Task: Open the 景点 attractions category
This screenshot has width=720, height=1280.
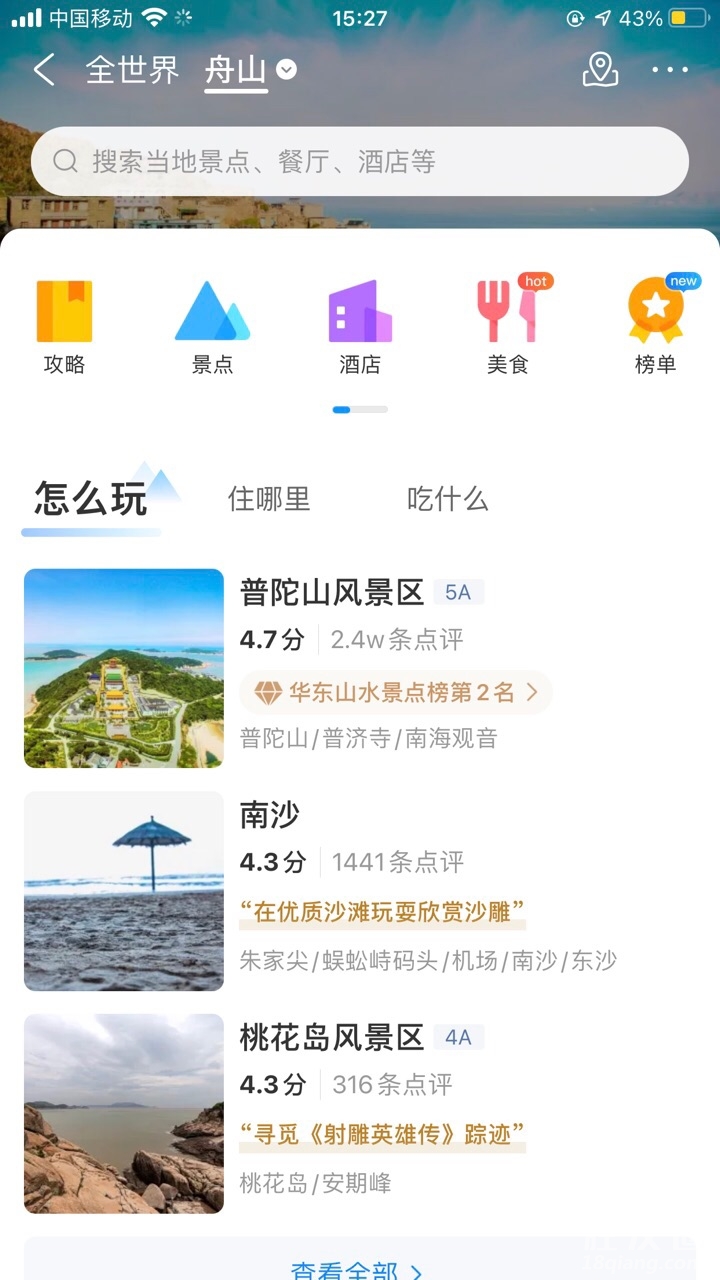Action: pos(212,327)
